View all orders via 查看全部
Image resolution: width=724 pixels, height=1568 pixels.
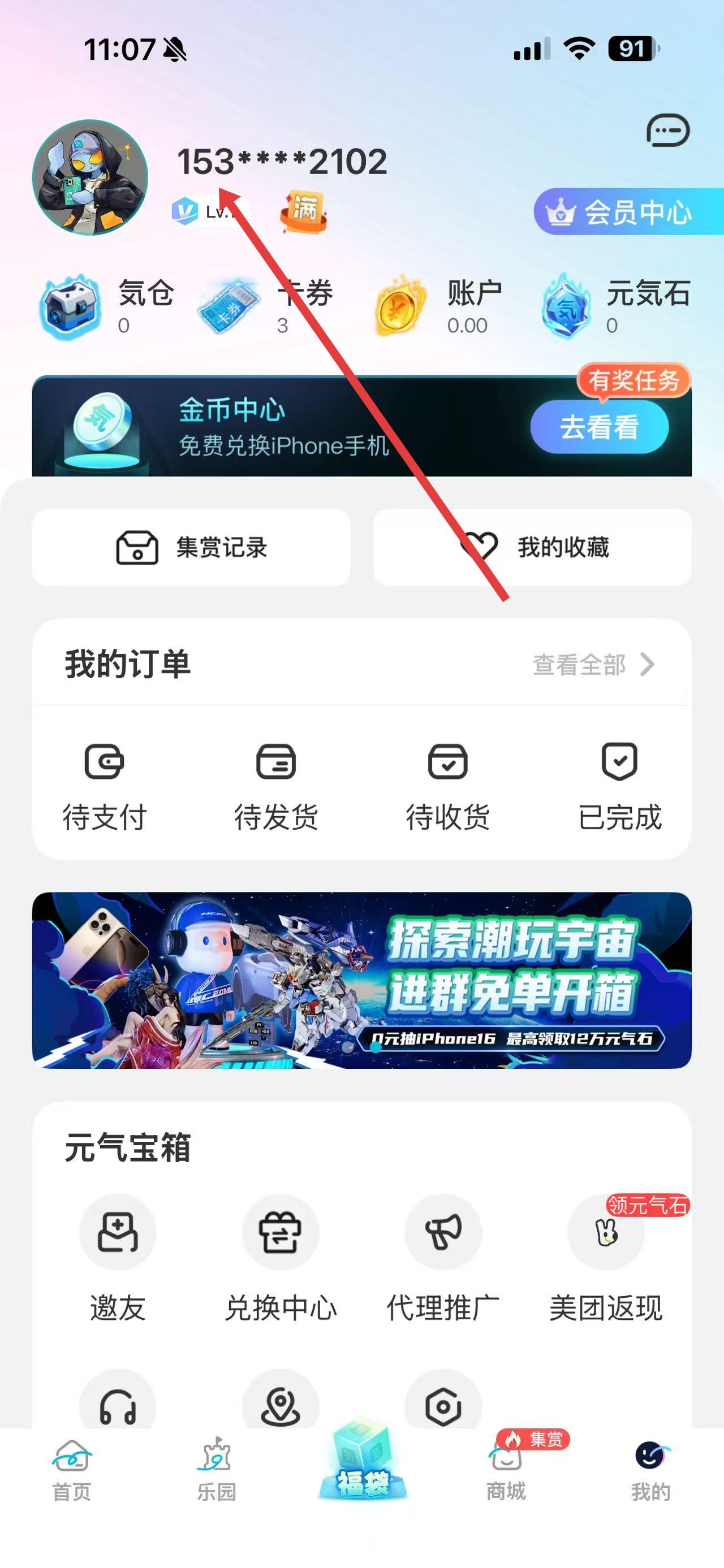click(x=593, y=664)
